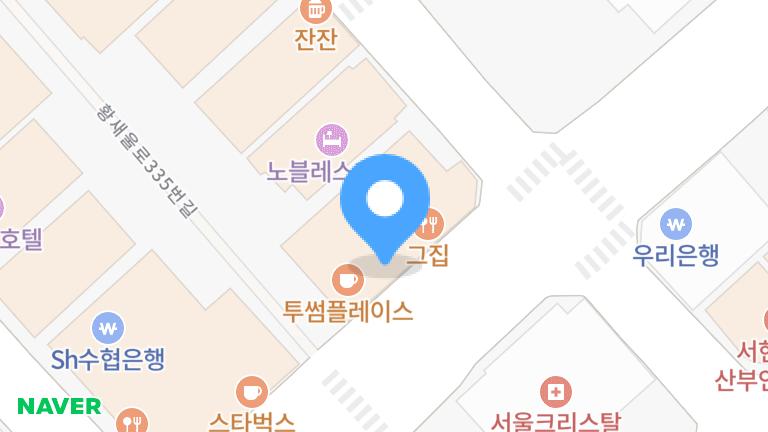The width and height of the screenshot is (768, 432).
Task: Open the 투썸플레이스 cafe marker
Action: [x=347, y=277]
